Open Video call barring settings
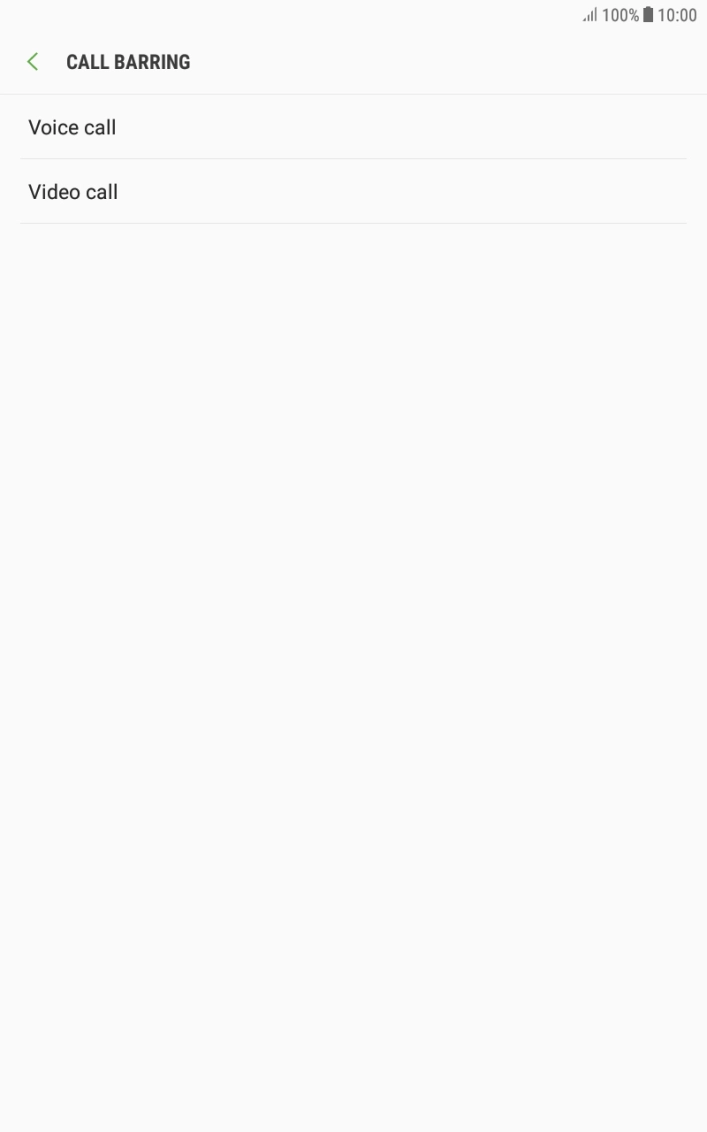The image size is (707, 1132). click(x=73, y=192)
